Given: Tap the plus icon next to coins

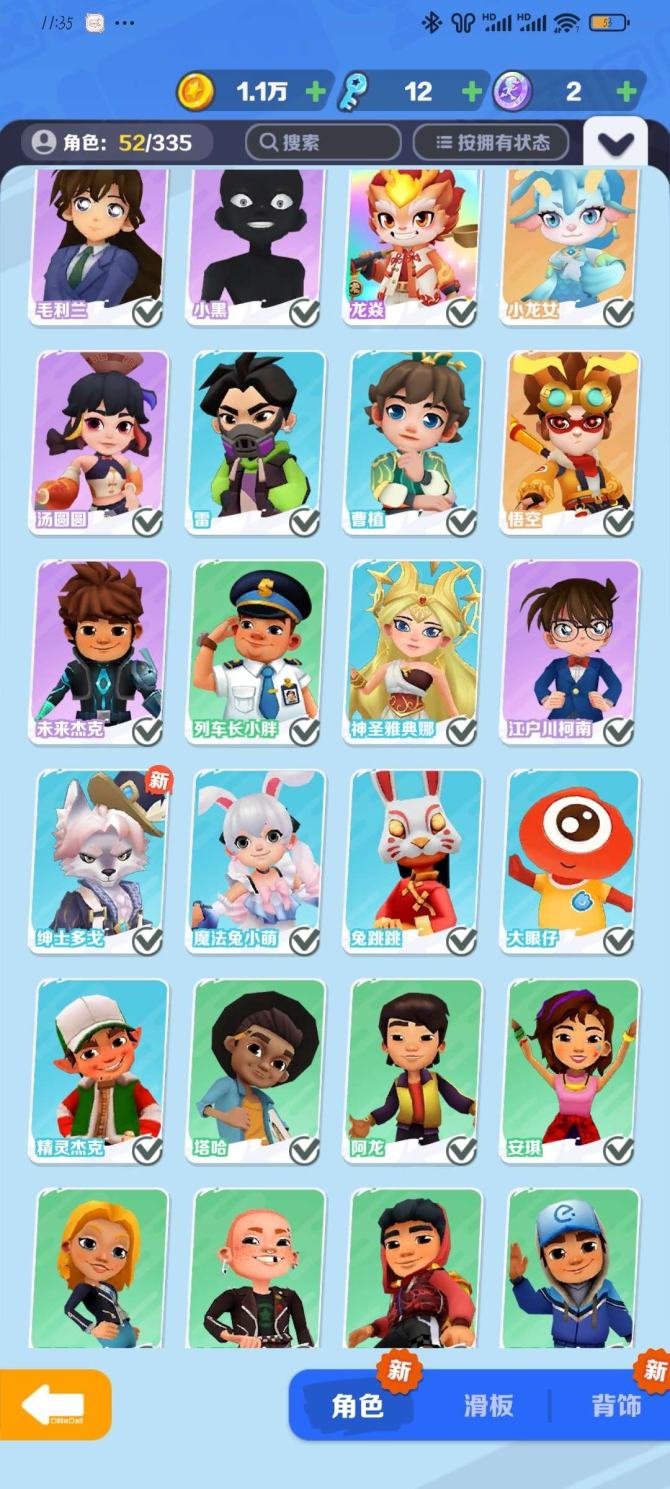Looking at the screenshot, I should 315,93.
